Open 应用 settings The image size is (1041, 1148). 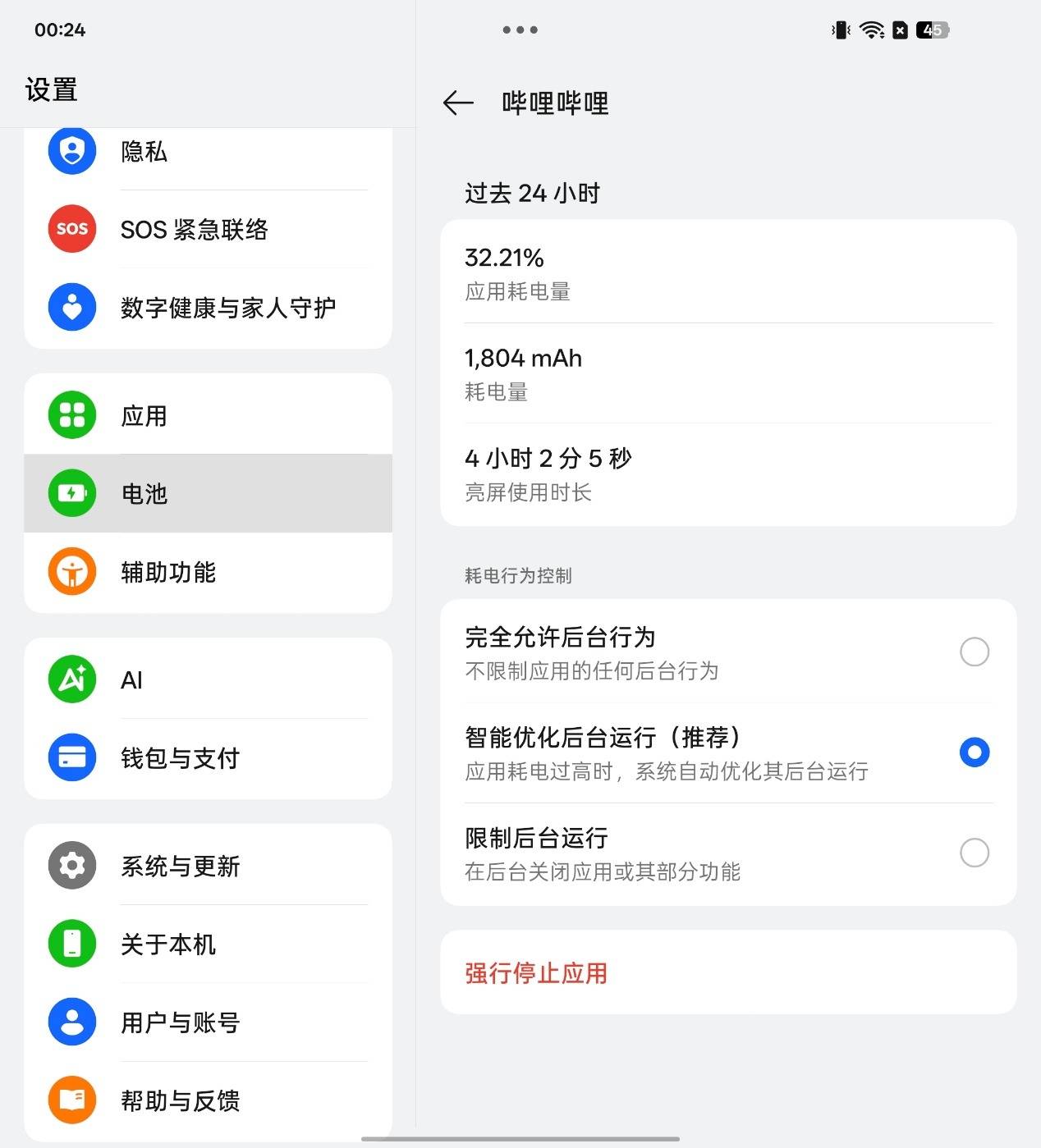(208, 416)
